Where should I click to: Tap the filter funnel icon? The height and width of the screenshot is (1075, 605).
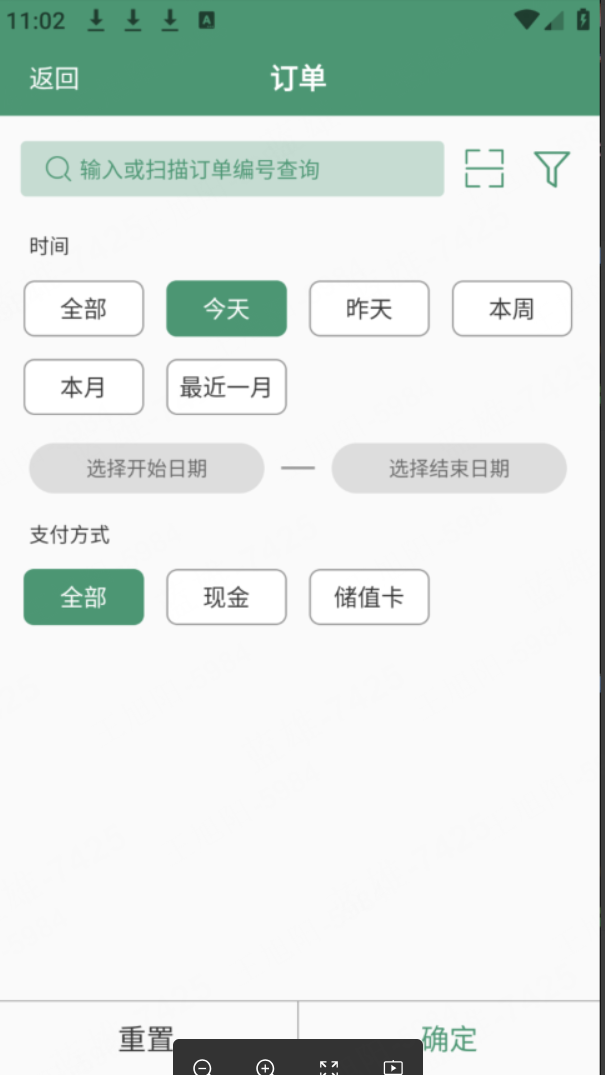(551, 168)
